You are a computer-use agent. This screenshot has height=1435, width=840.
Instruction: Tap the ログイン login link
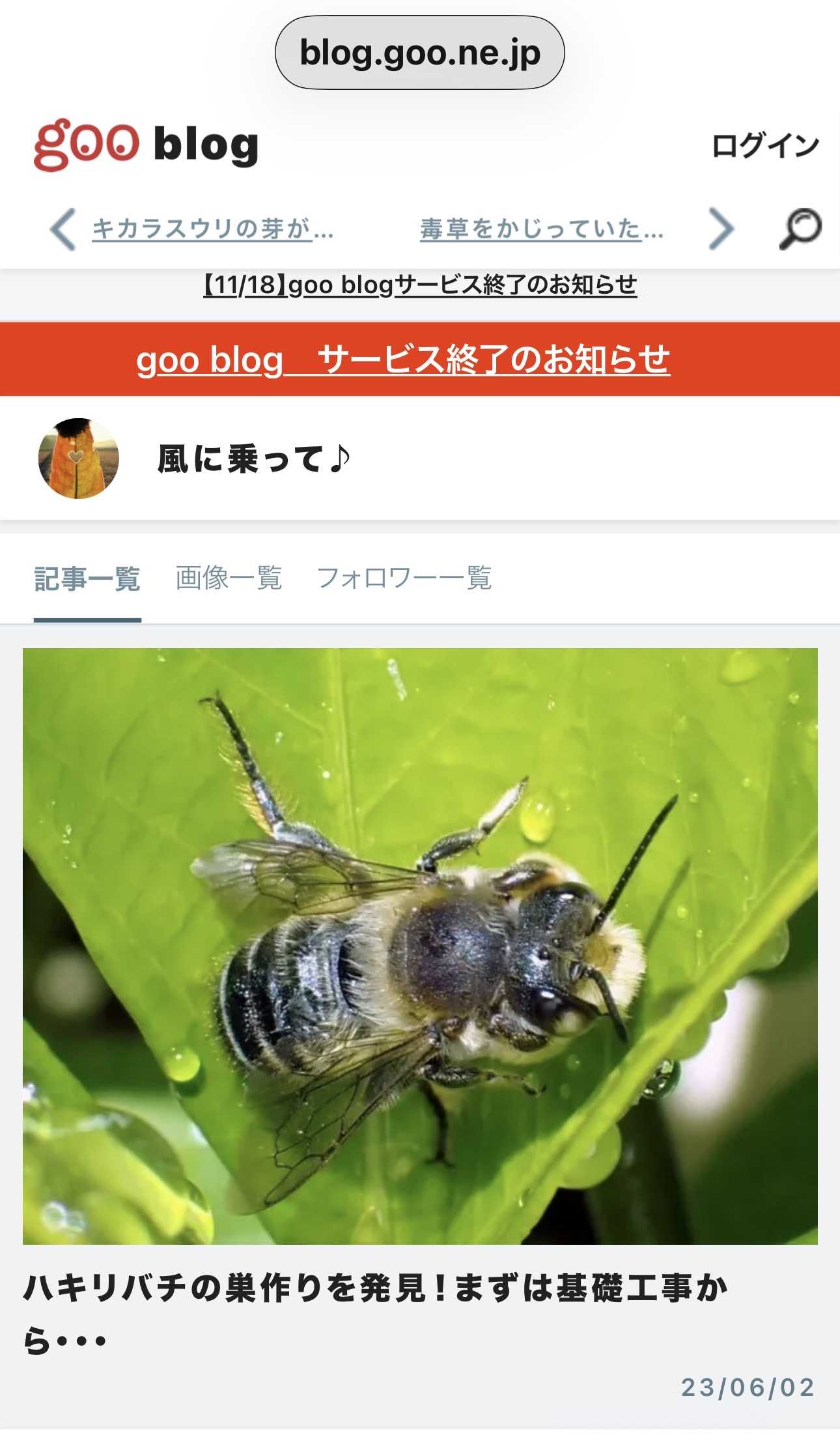[764, 145]
